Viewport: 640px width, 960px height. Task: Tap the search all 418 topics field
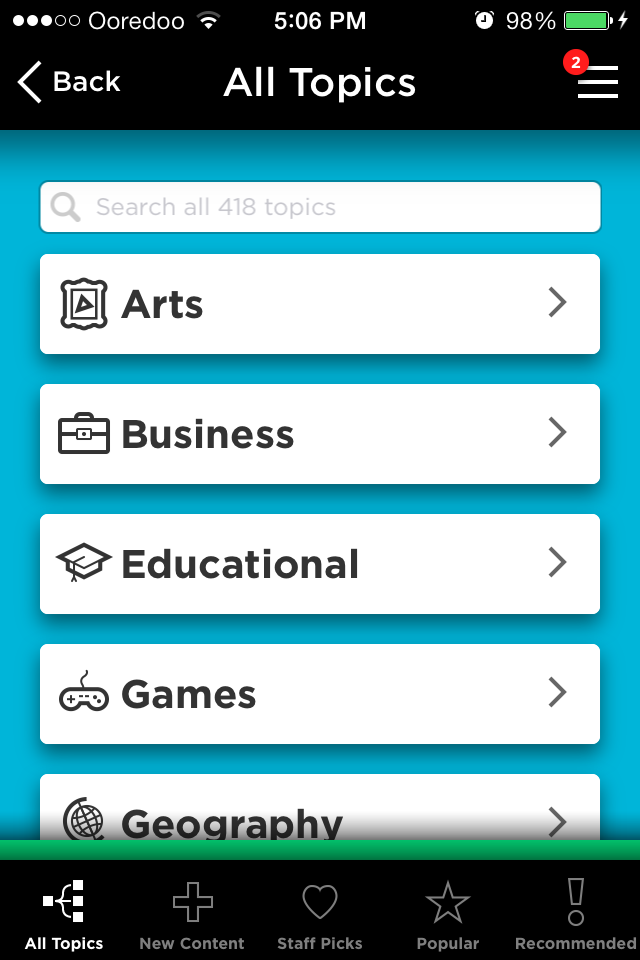pos(320,207)
